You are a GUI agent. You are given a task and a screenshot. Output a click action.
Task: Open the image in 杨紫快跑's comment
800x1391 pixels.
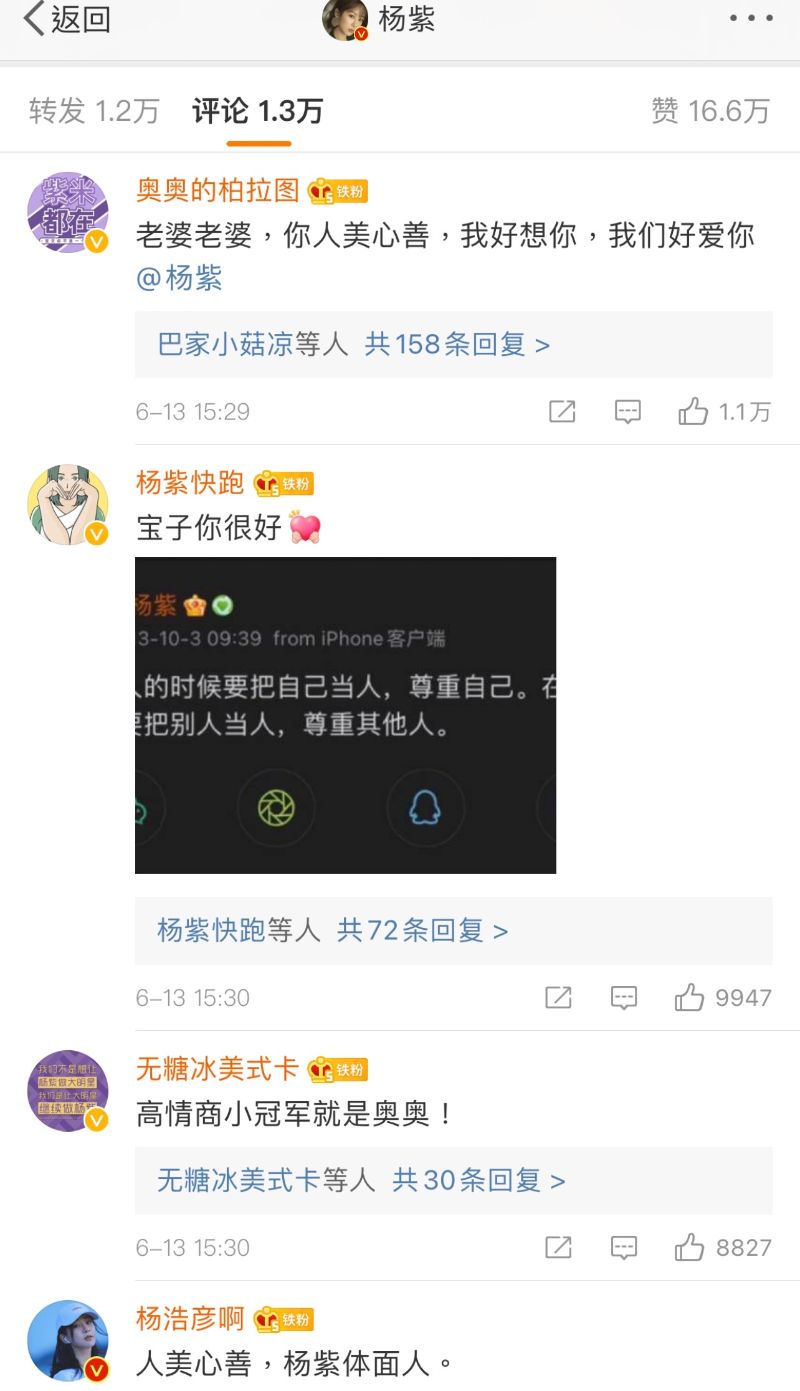[x=345, y=715]
